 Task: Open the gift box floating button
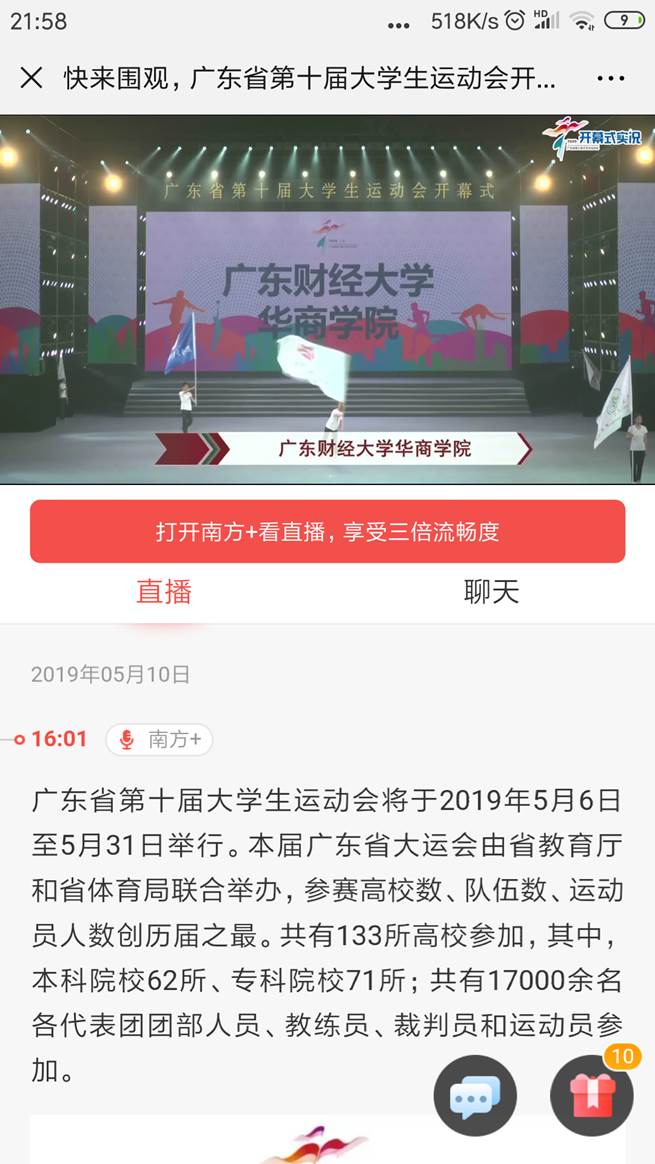click(x=592, y=1096)
